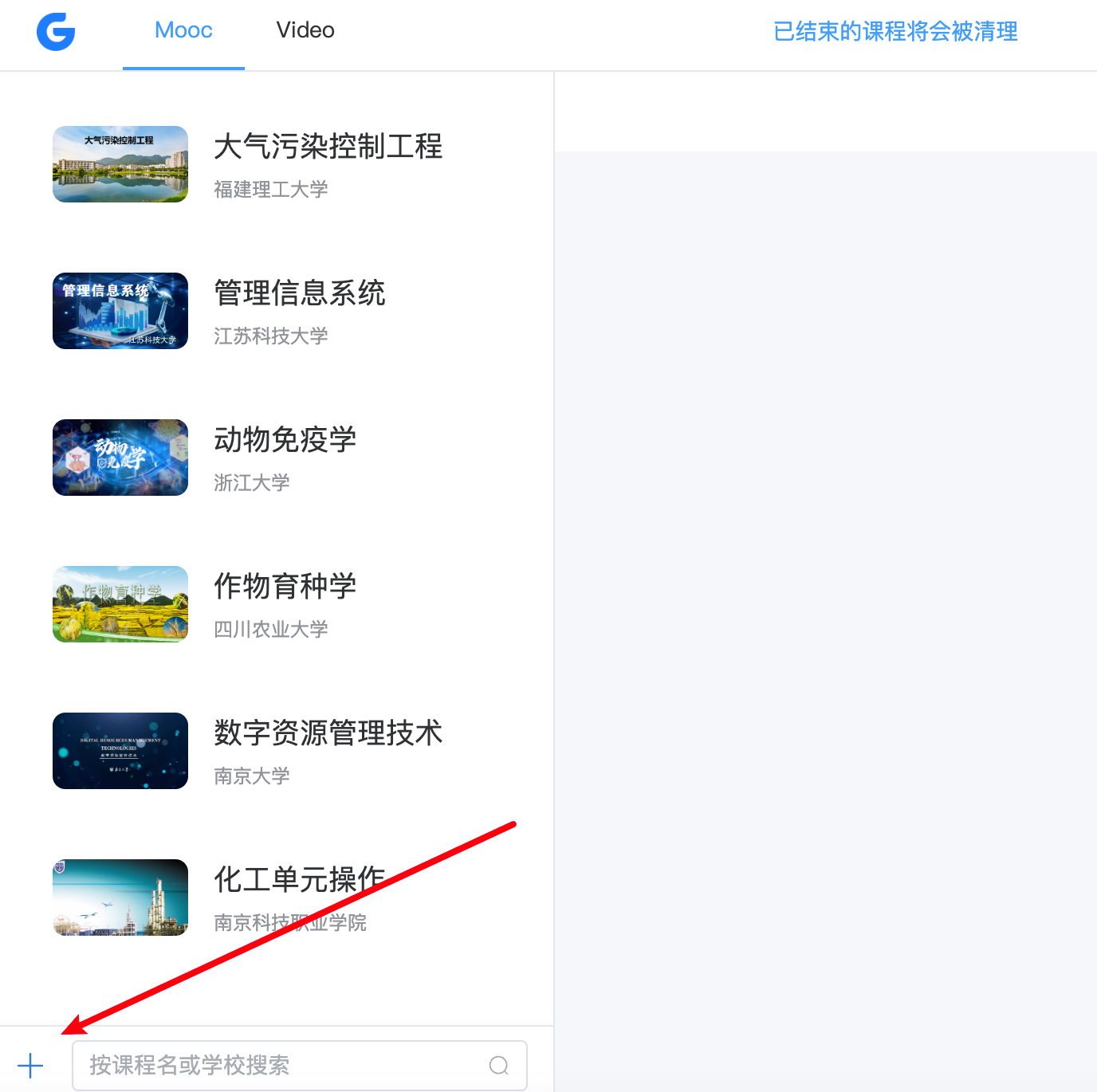Tap the plus icon to add a course

point(30,1066)
